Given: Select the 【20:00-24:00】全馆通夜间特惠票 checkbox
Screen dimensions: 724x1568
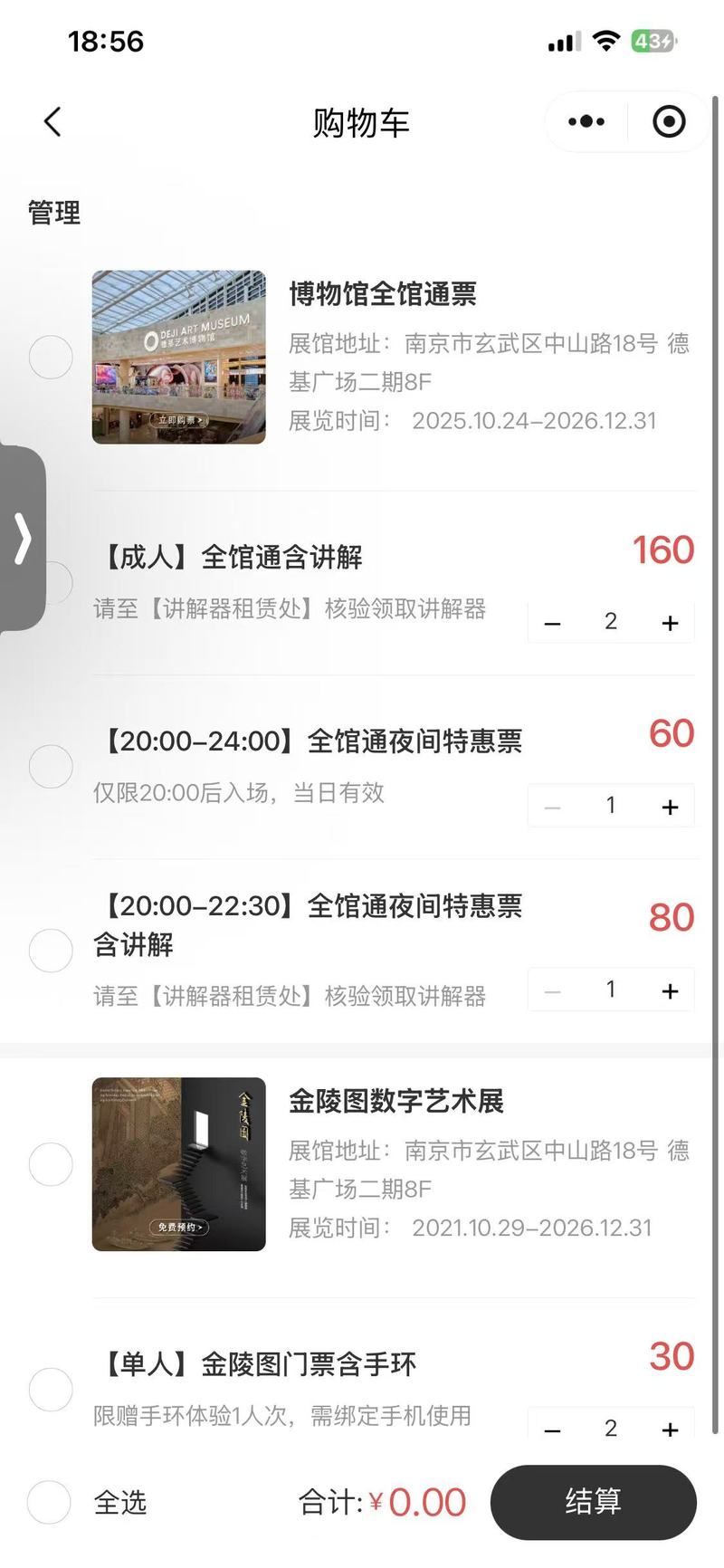Looking at the screenshot, I should pos(51,767).
